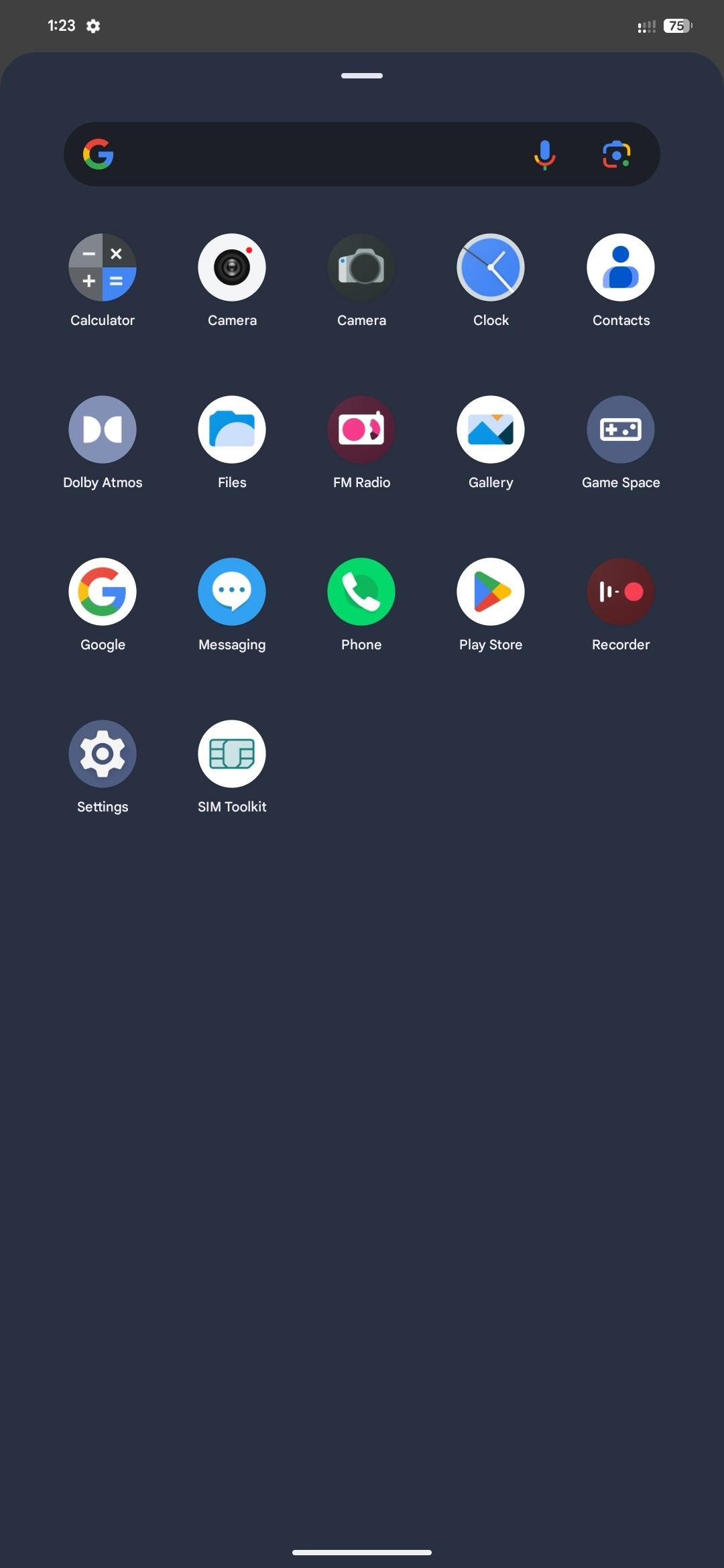Open the Contacts app

(x=621, y=267)
